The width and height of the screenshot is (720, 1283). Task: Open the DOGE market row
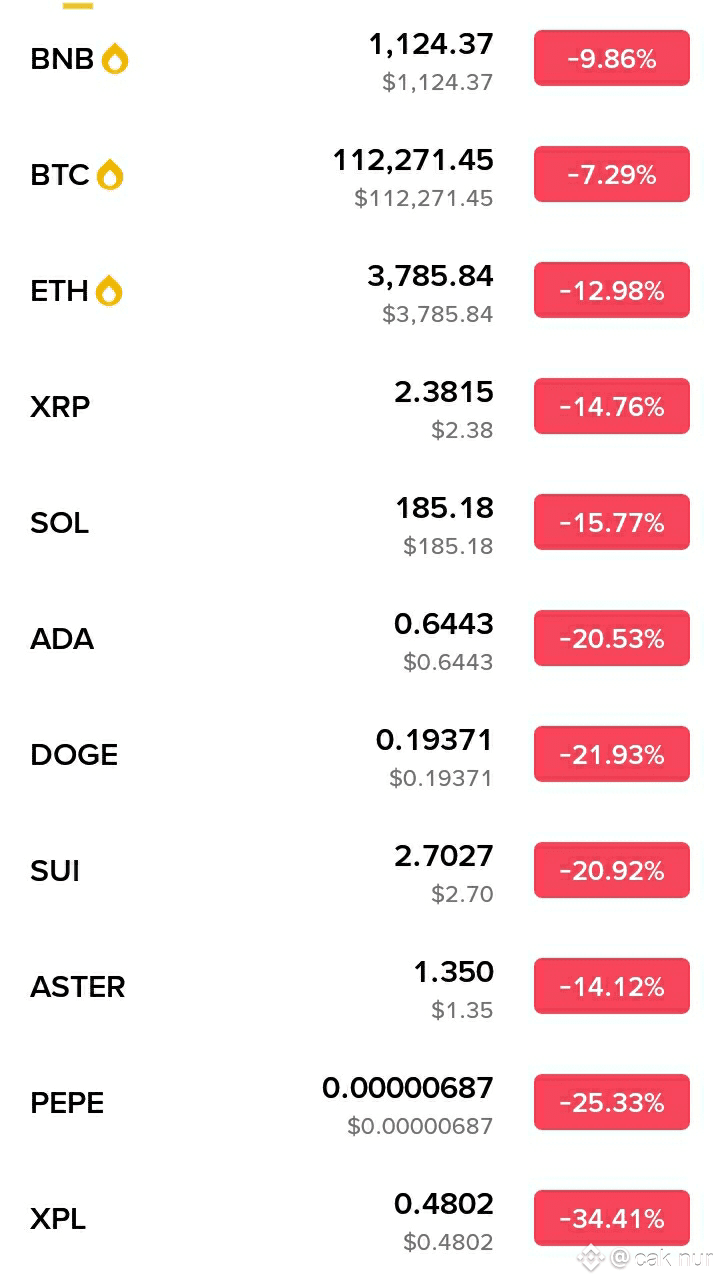point(360,755)
